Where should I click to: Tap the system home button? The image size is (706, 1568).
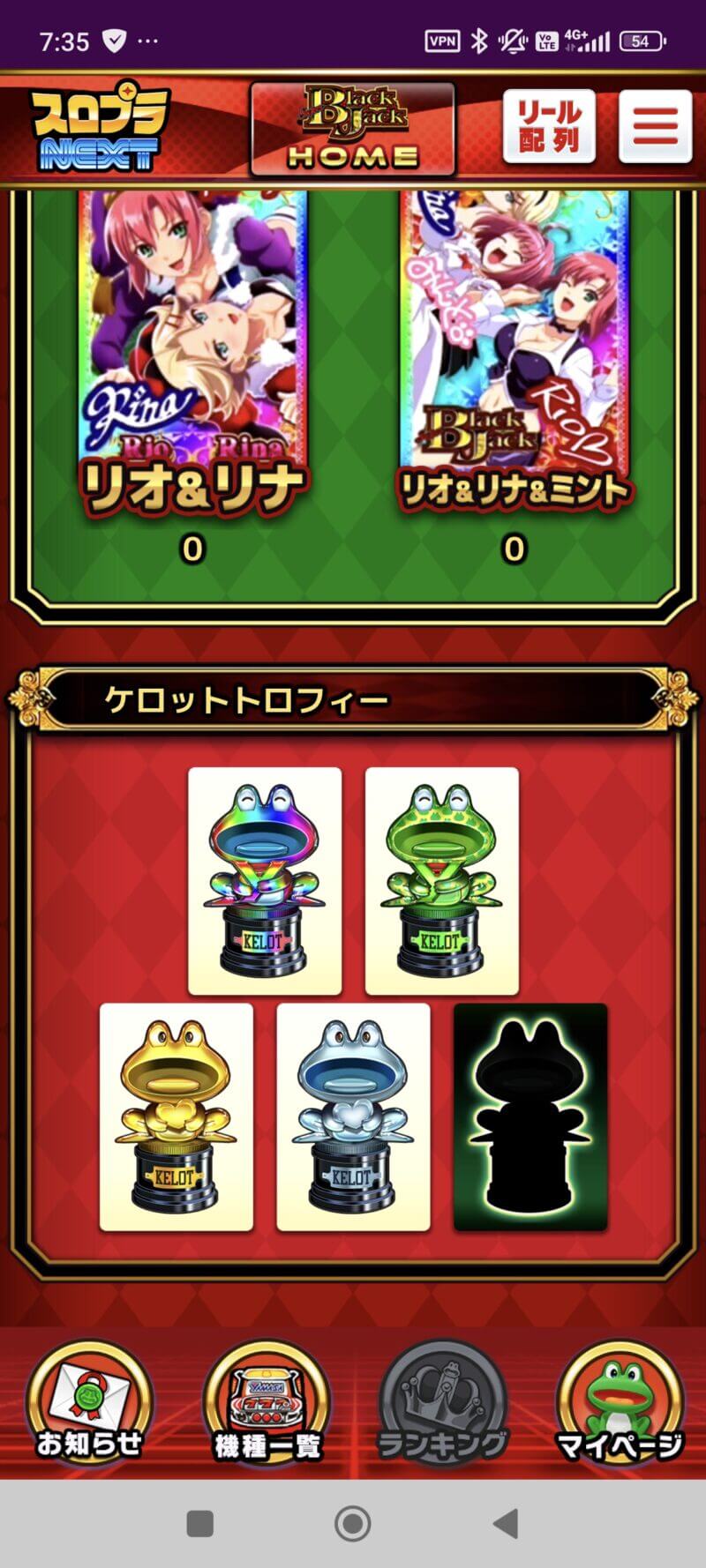click(353, 1523)
